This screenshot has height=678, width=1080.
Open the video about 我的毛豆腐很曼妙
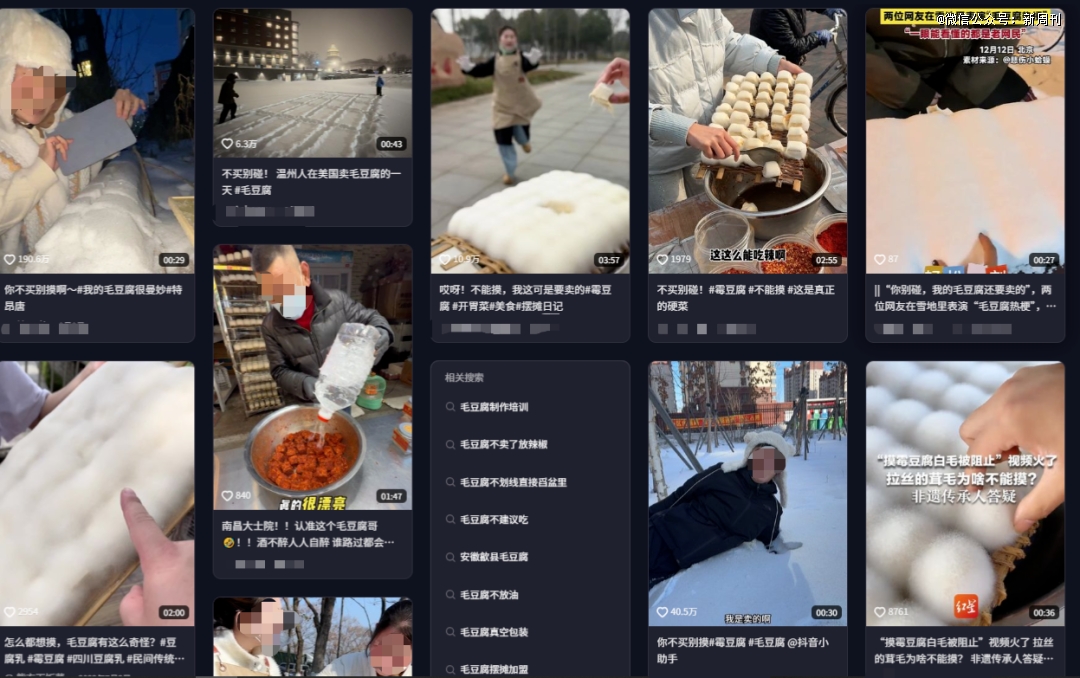click(x=97, y=140)
